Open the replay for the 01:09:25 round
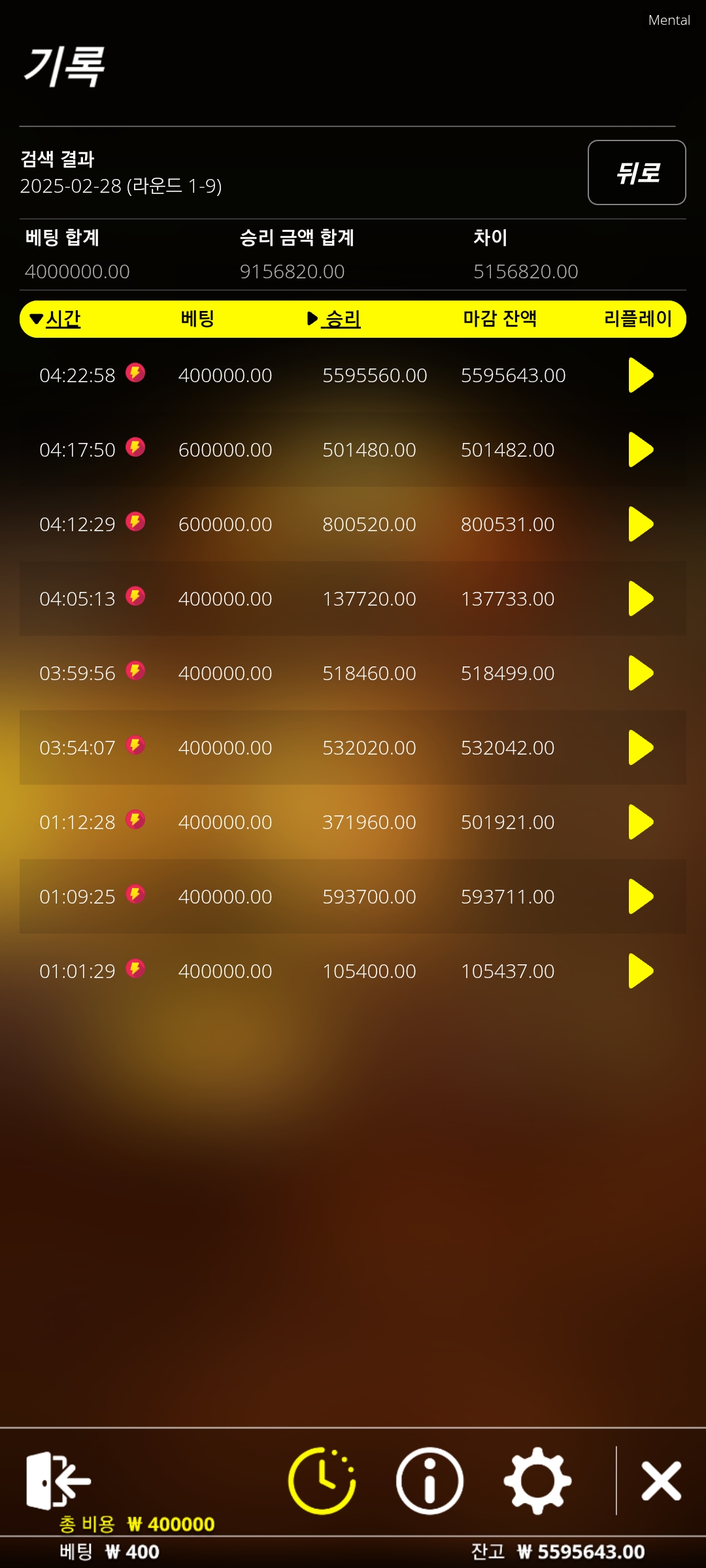706x1568 pixels. 641,896
